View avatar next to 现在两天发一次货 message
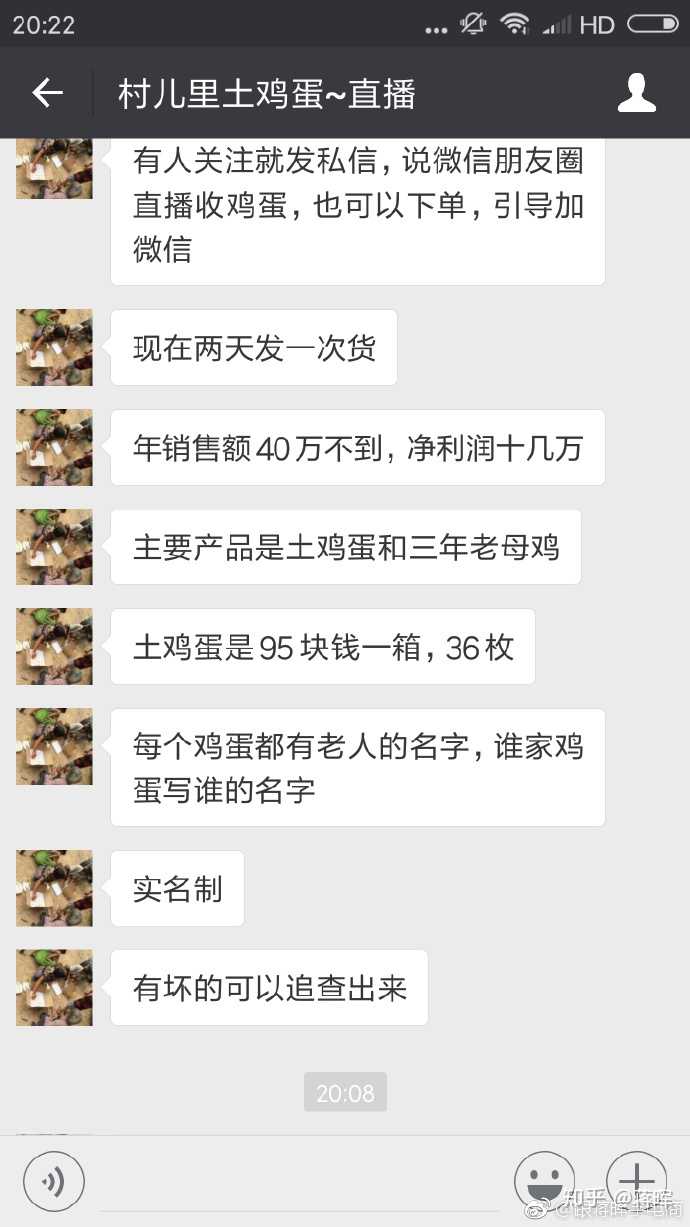 (54, 347)
